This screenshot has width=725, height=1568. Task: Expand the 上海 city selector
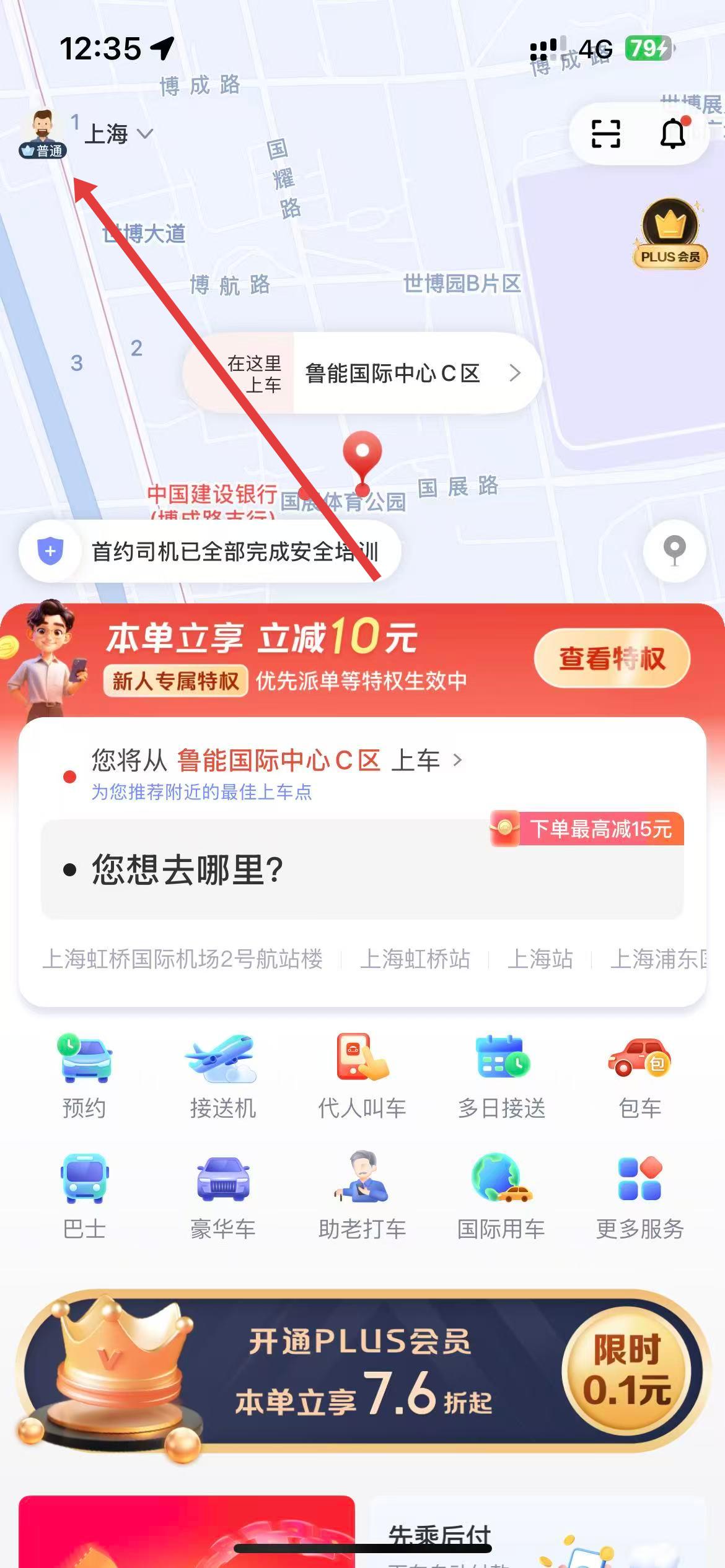(118, 134)
